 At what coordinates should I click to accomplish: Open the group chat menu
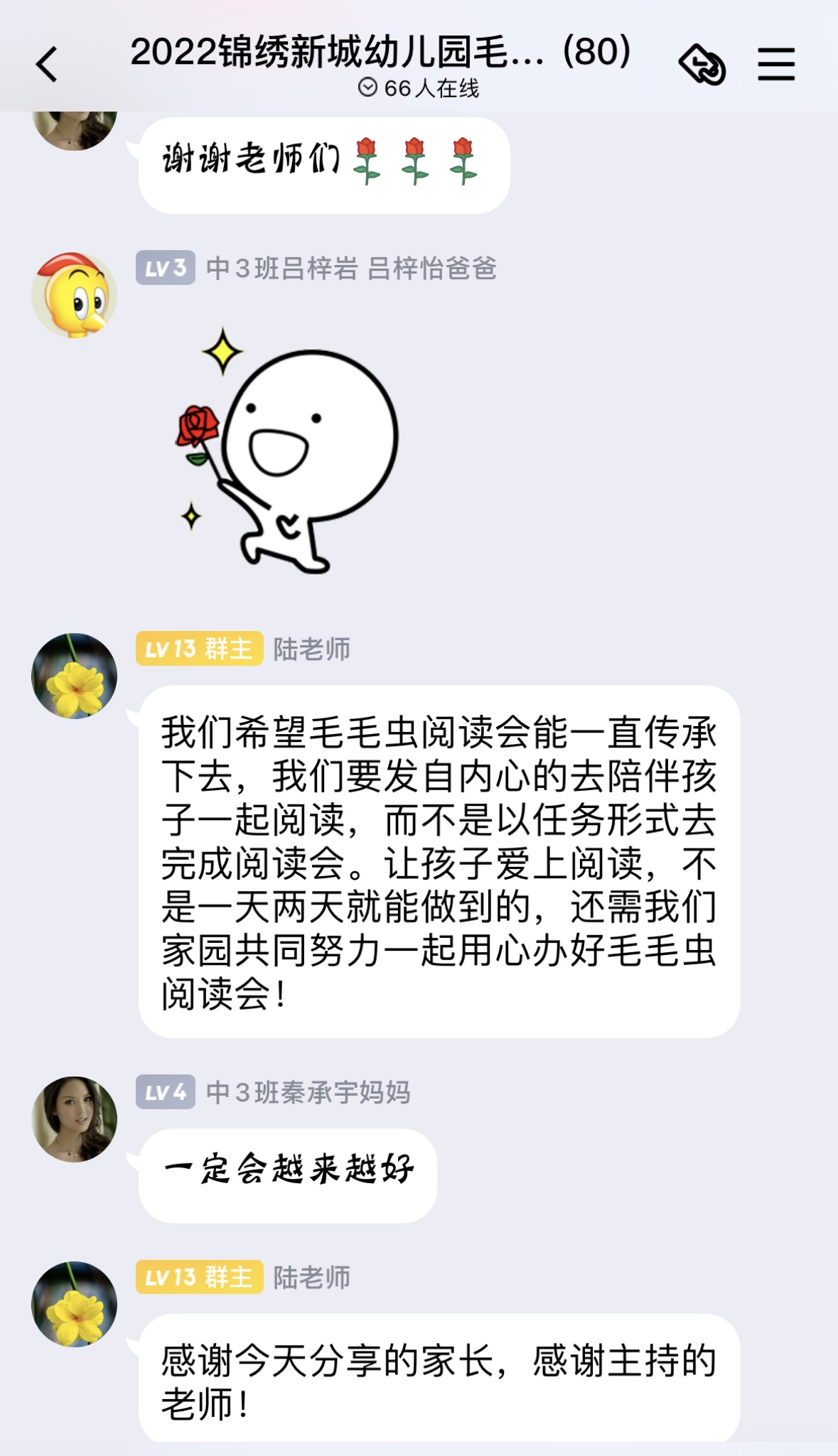775,65
